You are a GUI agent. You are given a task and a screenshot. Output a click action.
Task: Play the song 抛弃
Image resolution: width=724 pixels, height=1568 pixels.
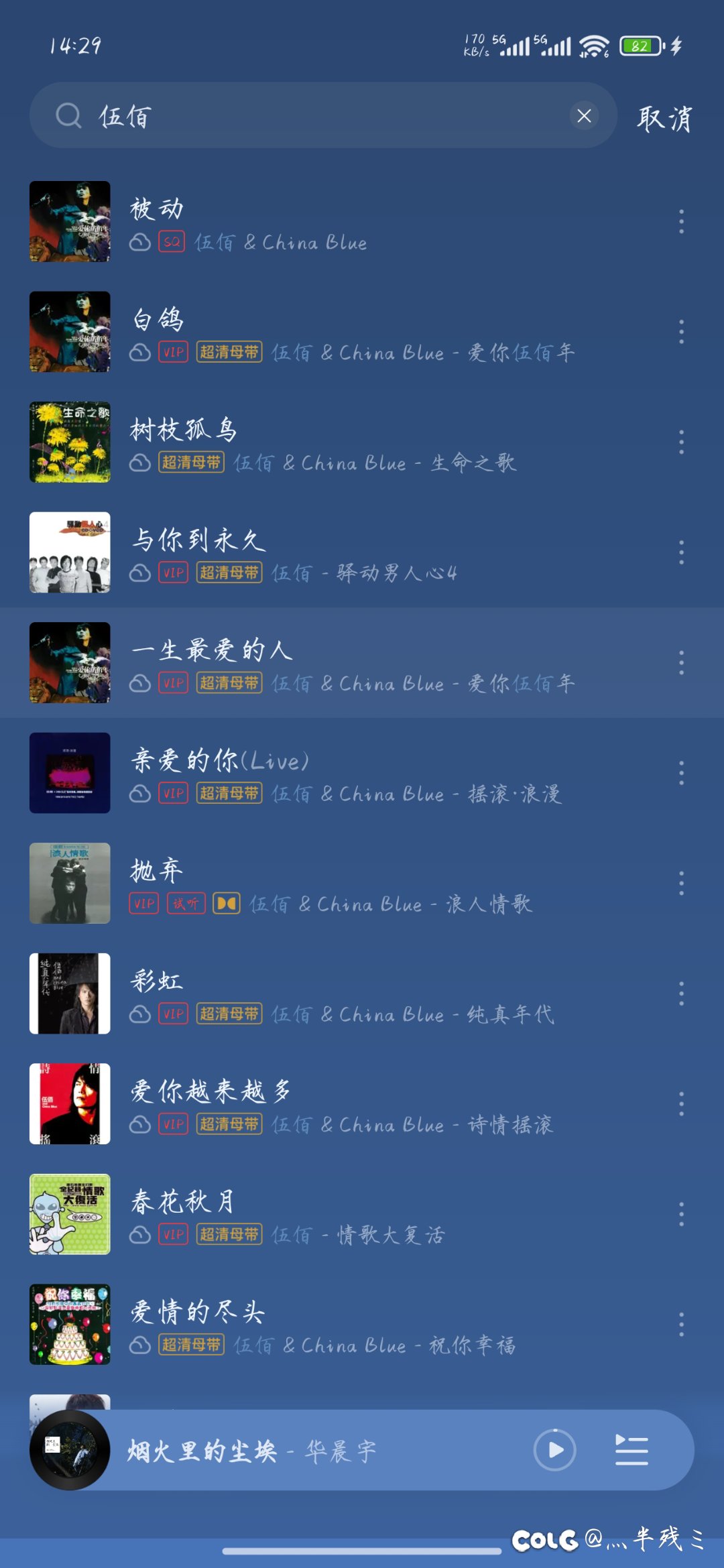(x=335, y=884)
